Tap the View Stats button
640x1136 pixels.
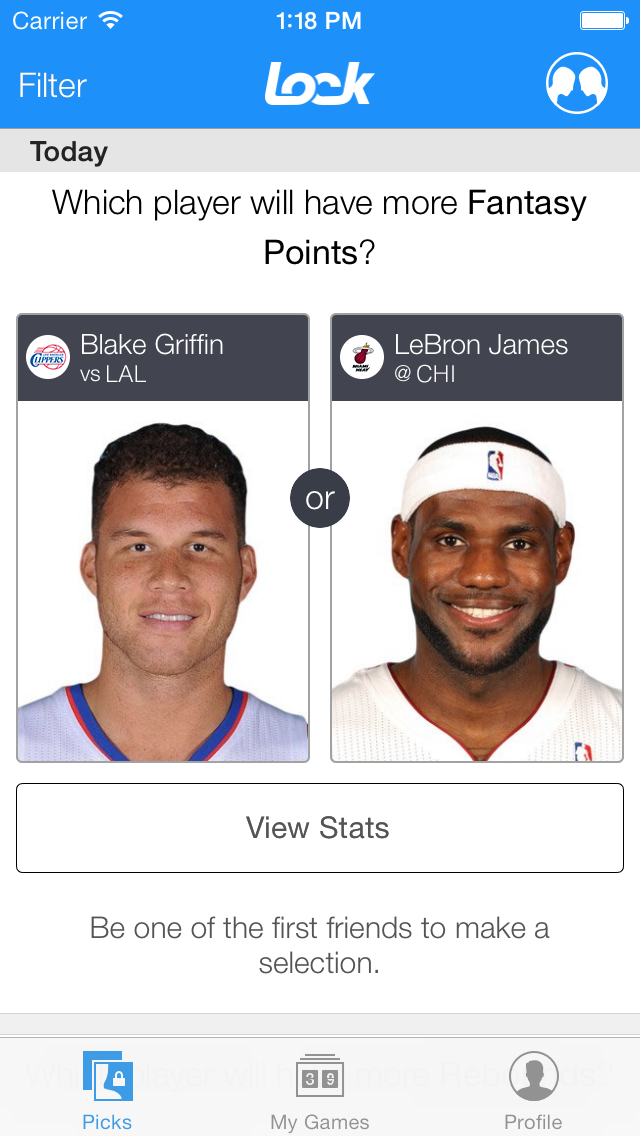click(320, 827)
